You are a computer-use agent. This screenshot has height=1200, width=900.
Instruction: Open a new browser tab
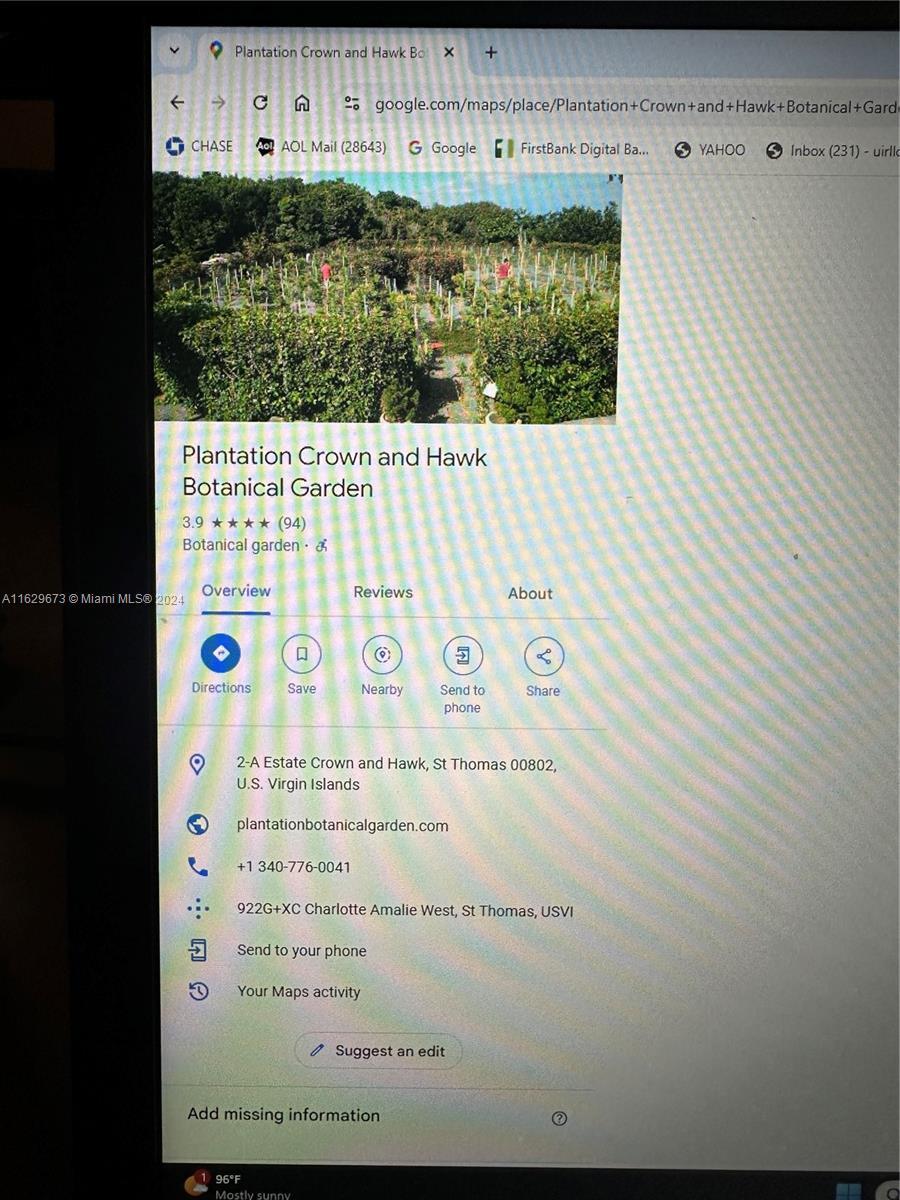(x=490, y=52)
